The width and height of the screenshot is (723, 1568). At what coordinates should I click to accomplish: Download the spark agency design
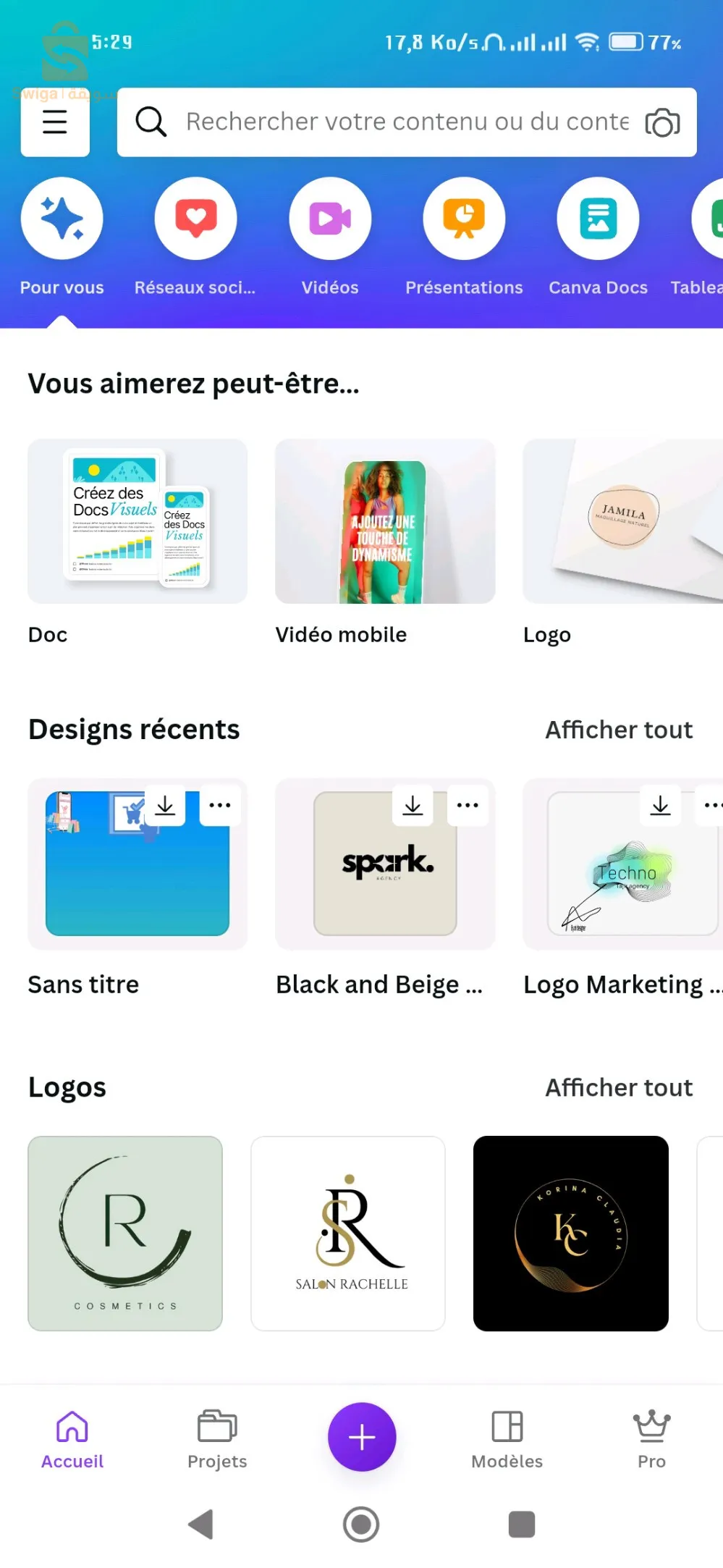pyautogui.click(x=412, y=805)
